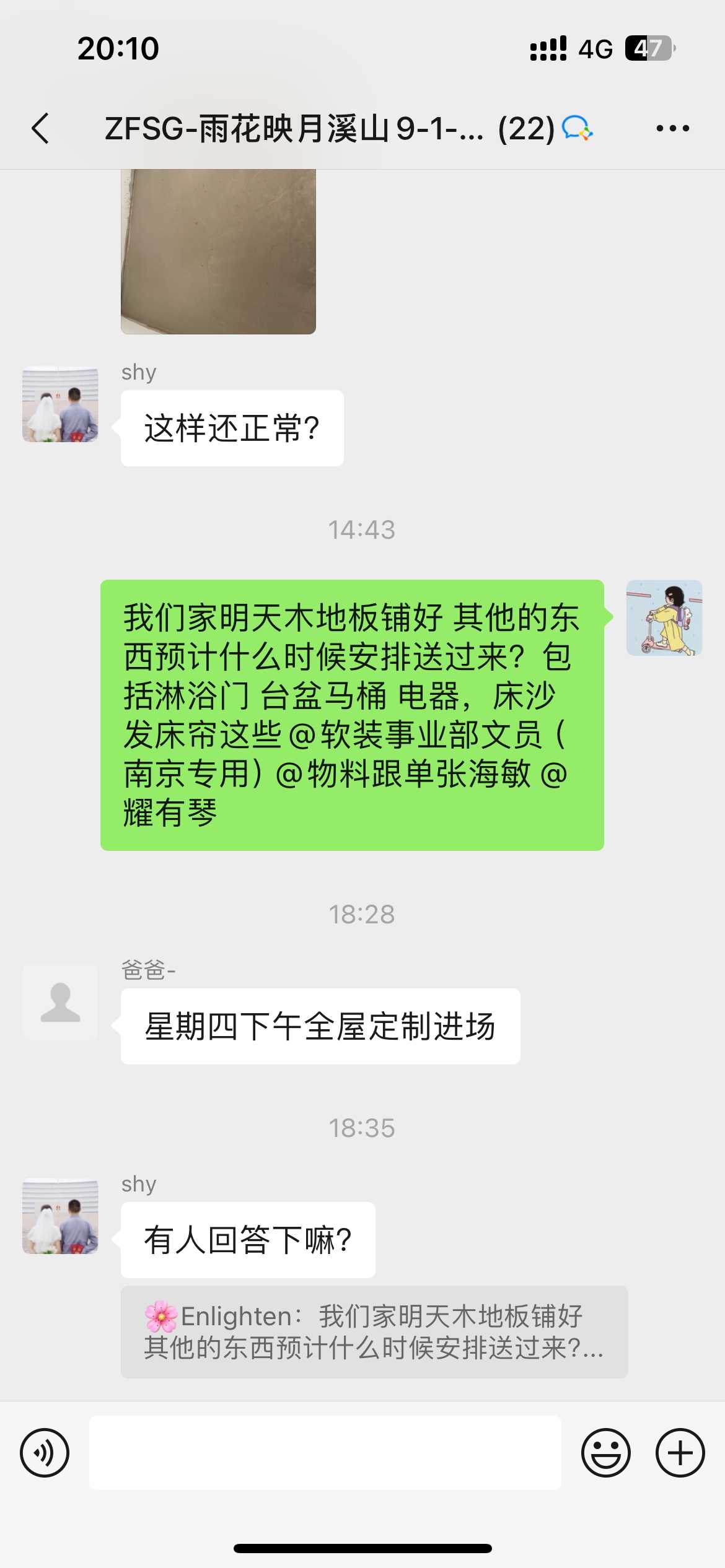Open 爸爸- profile avatar
The height and width of the screenshot is (1568, 725).
coord(60,1002)
